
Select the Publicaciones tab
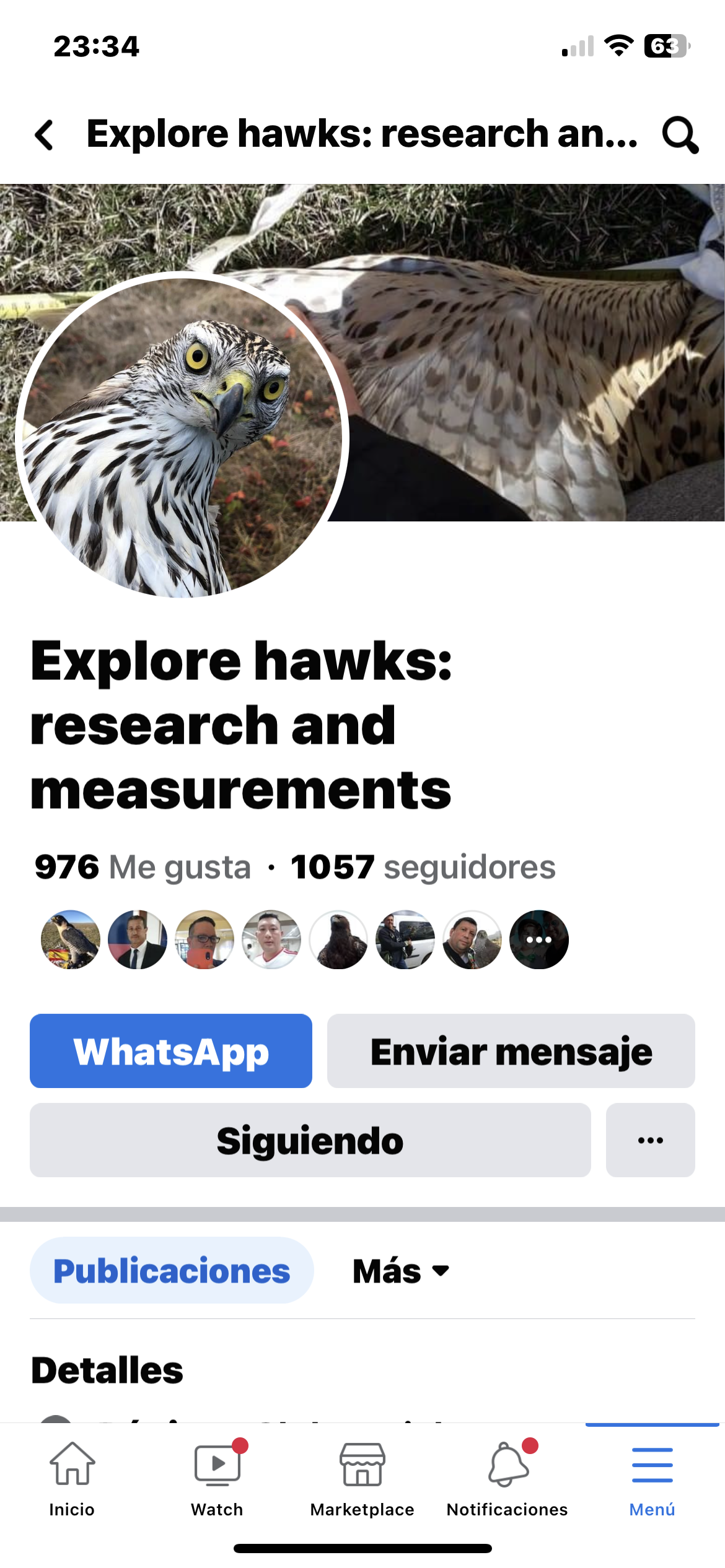point(172,1270)
